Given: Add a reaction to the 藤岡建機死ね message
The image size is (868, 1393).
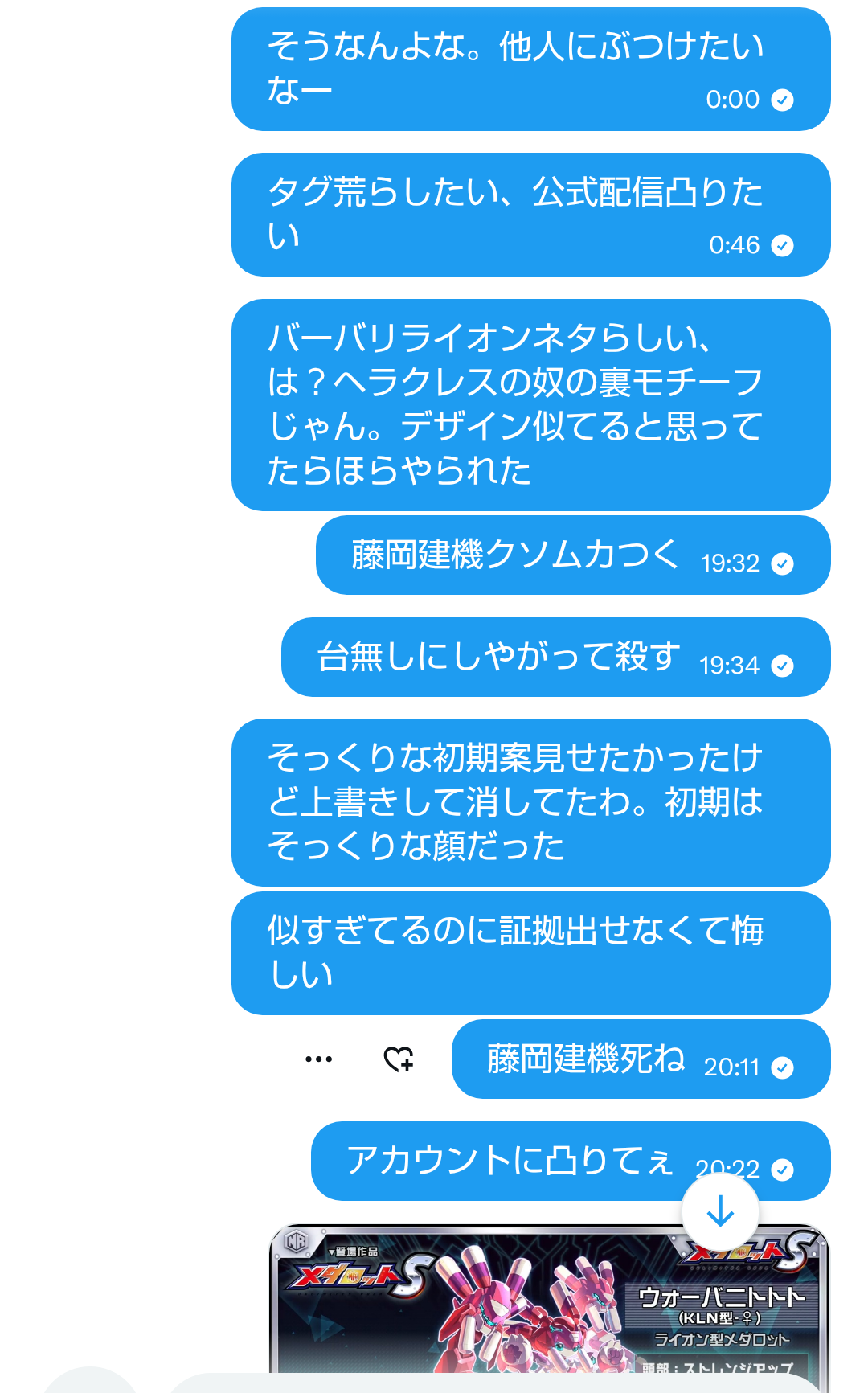Looking at the screenshot, I should point(399,1059).
